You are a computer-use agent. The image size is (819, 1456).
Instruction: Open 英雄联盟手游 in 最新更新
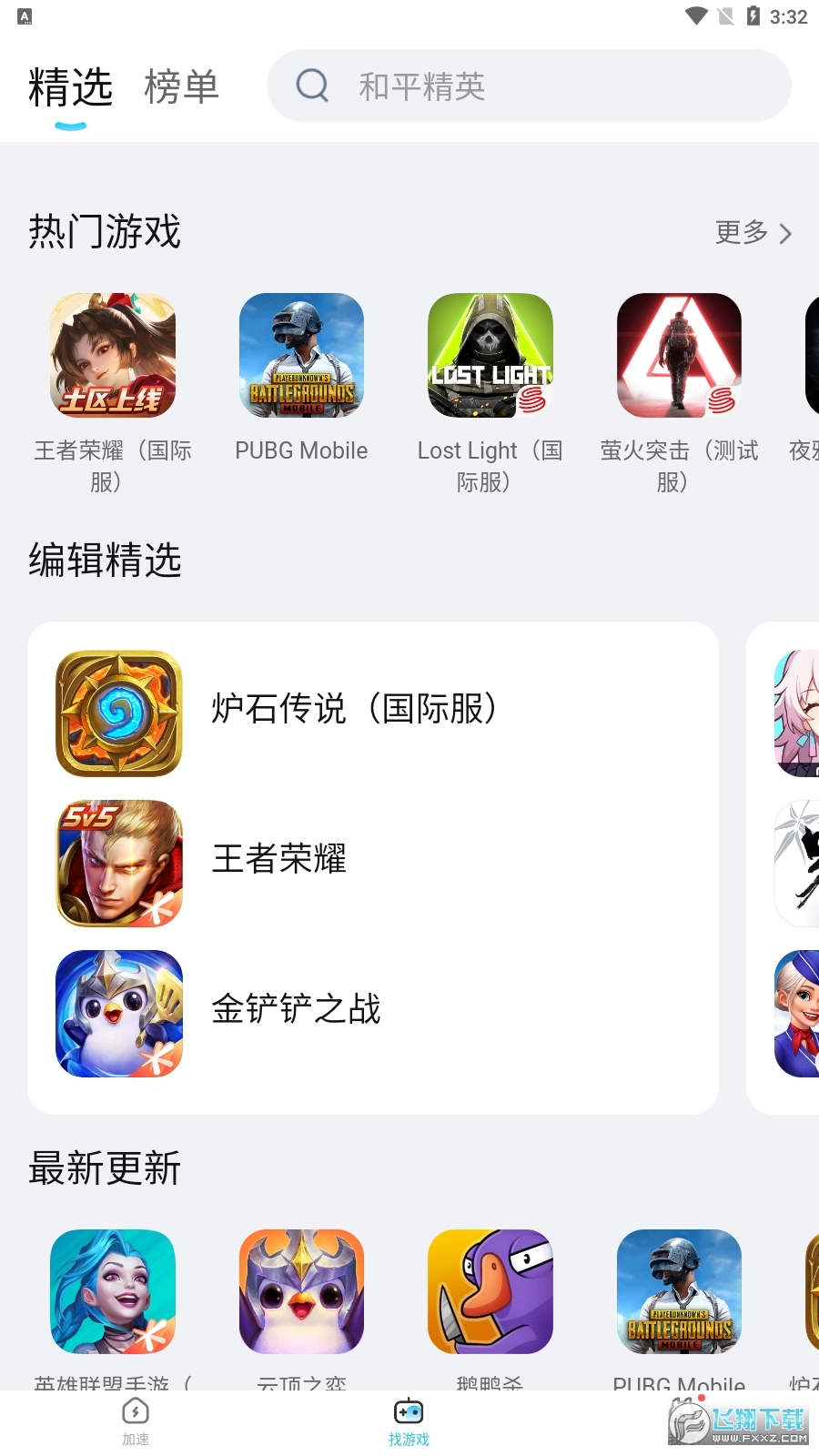pyautogui.click(x=113, y=1291)
